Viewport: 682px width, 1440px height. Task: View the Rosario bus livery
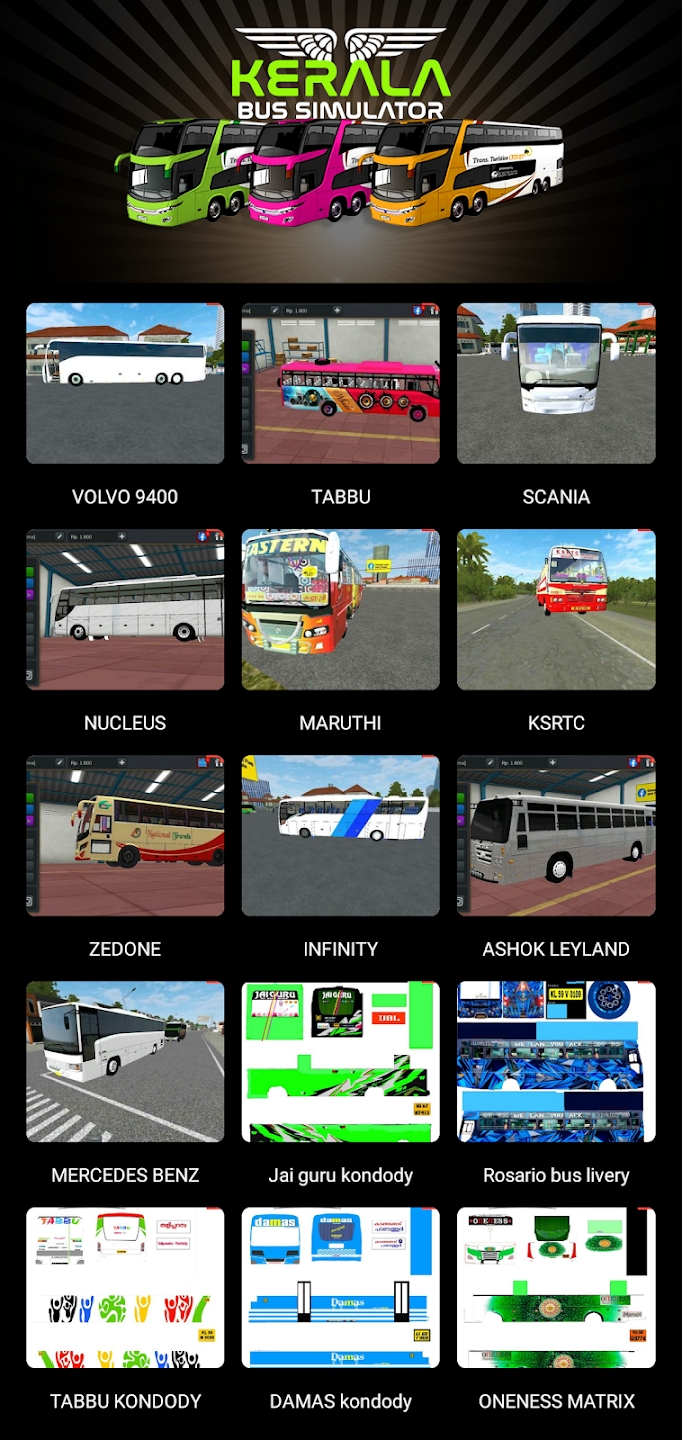coord(556,1062)
